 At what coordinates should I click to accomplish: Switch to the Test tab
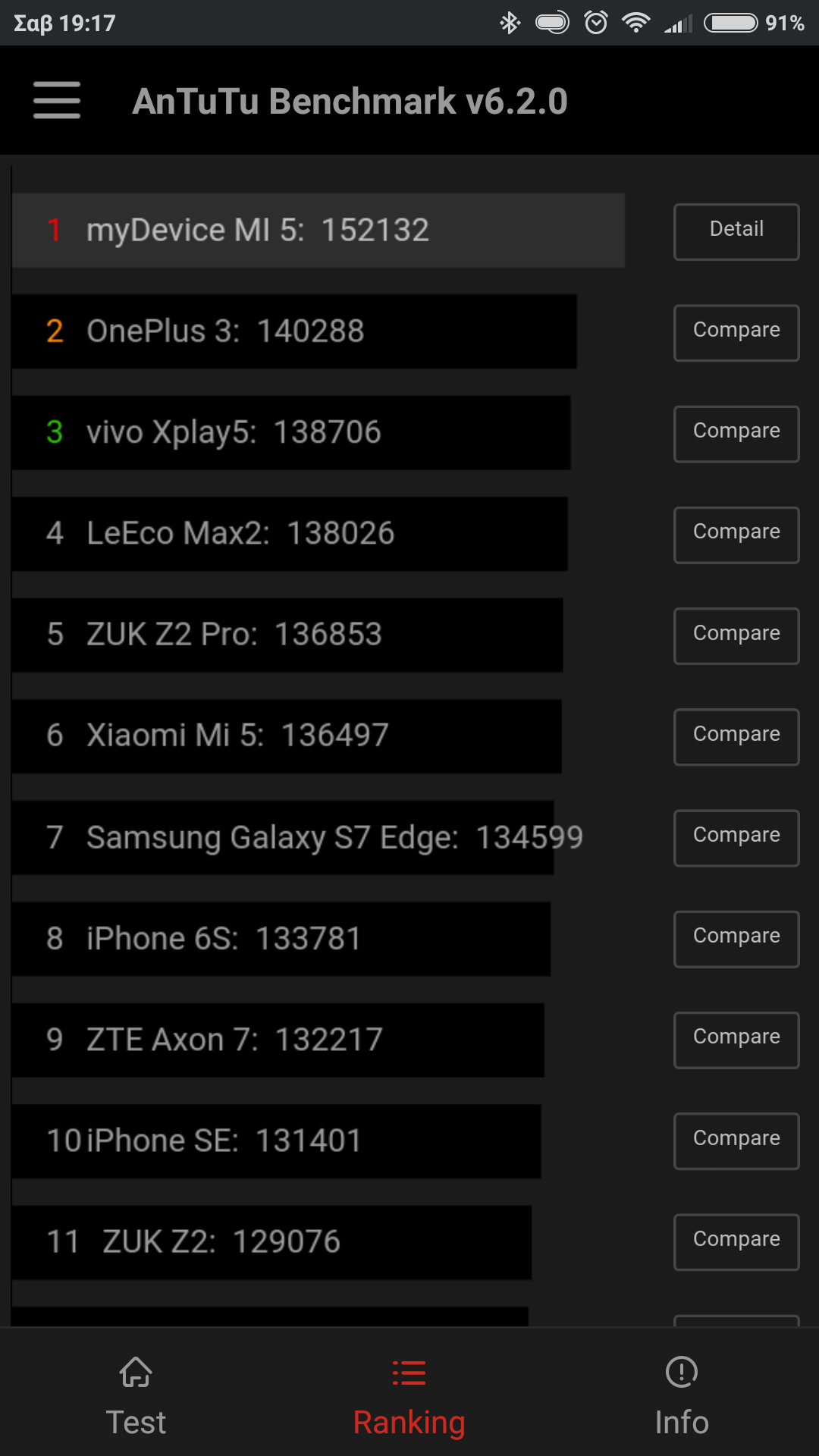click(136, 1395)
